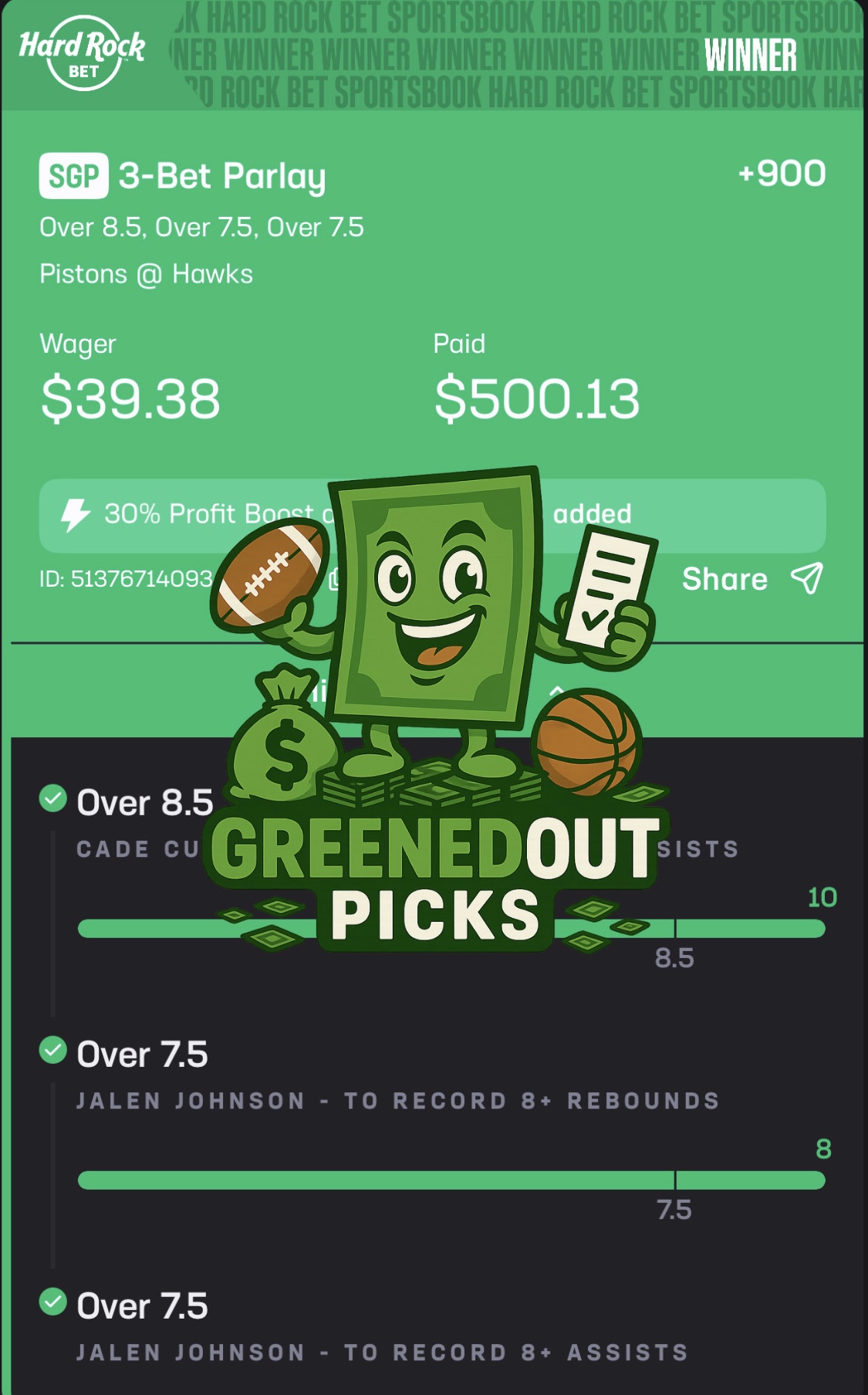Share this winning parlay bet slip
The height and width of the screenshot is (1395, 868).
(x=751, y=579)
